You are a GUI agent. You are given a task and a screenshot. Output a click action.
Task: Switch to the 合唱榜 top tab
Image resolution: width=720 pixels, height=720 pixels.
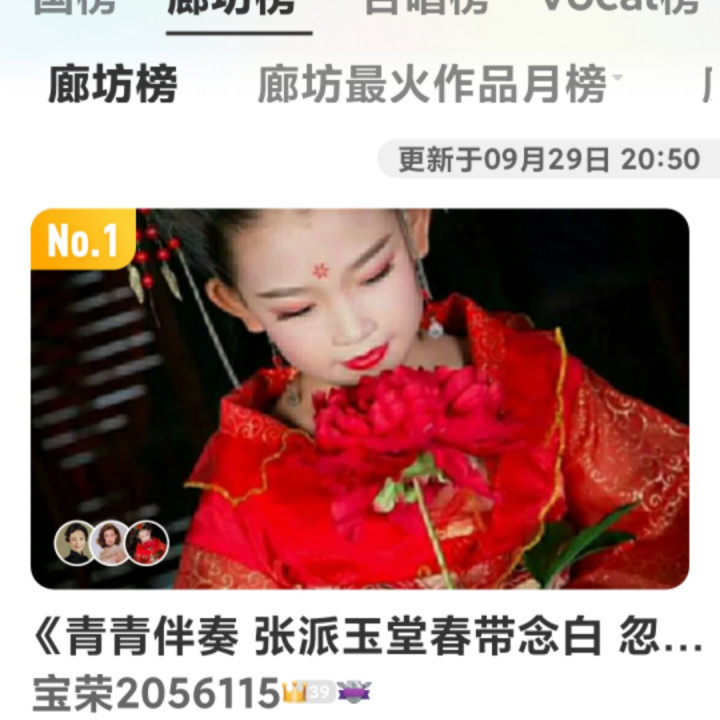click(426, 6)
